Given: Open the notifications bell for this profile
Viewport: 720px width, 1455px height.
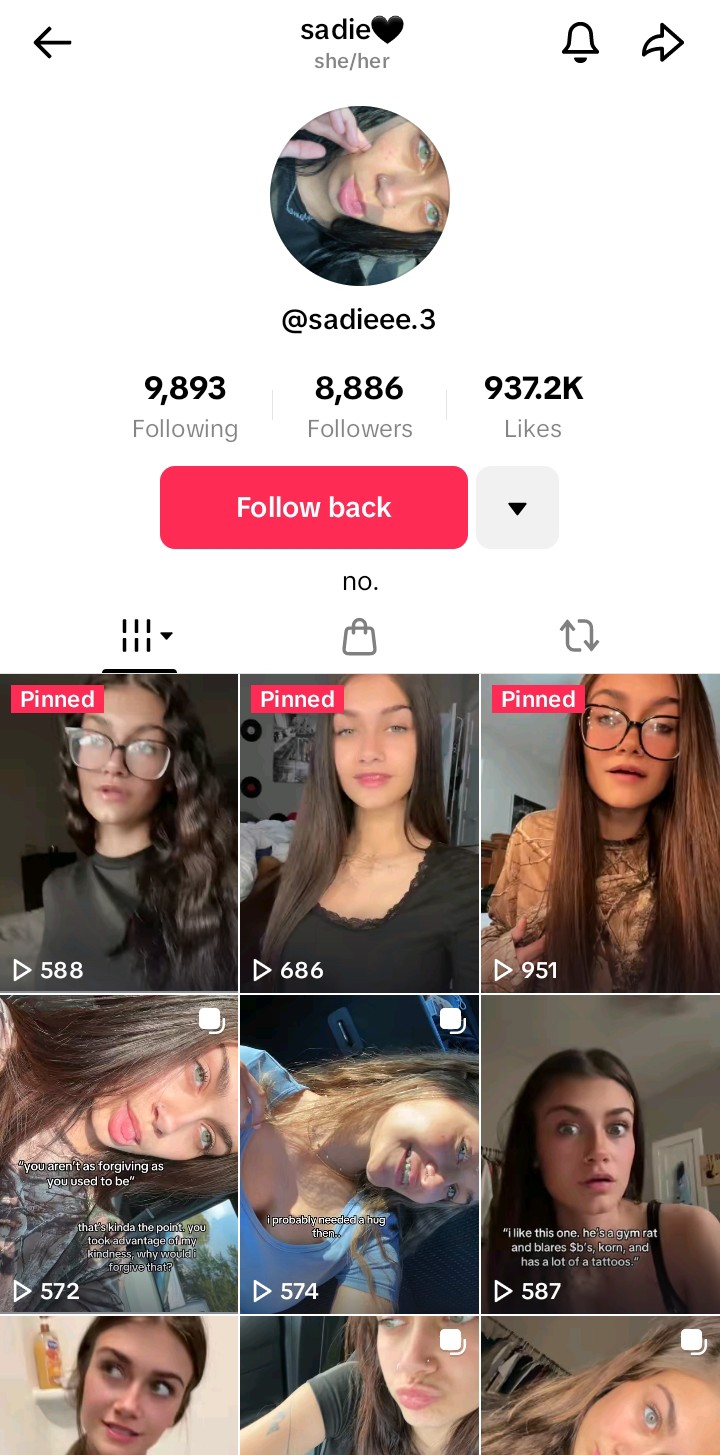Looking at the screenshot, I should coord(580,43).
